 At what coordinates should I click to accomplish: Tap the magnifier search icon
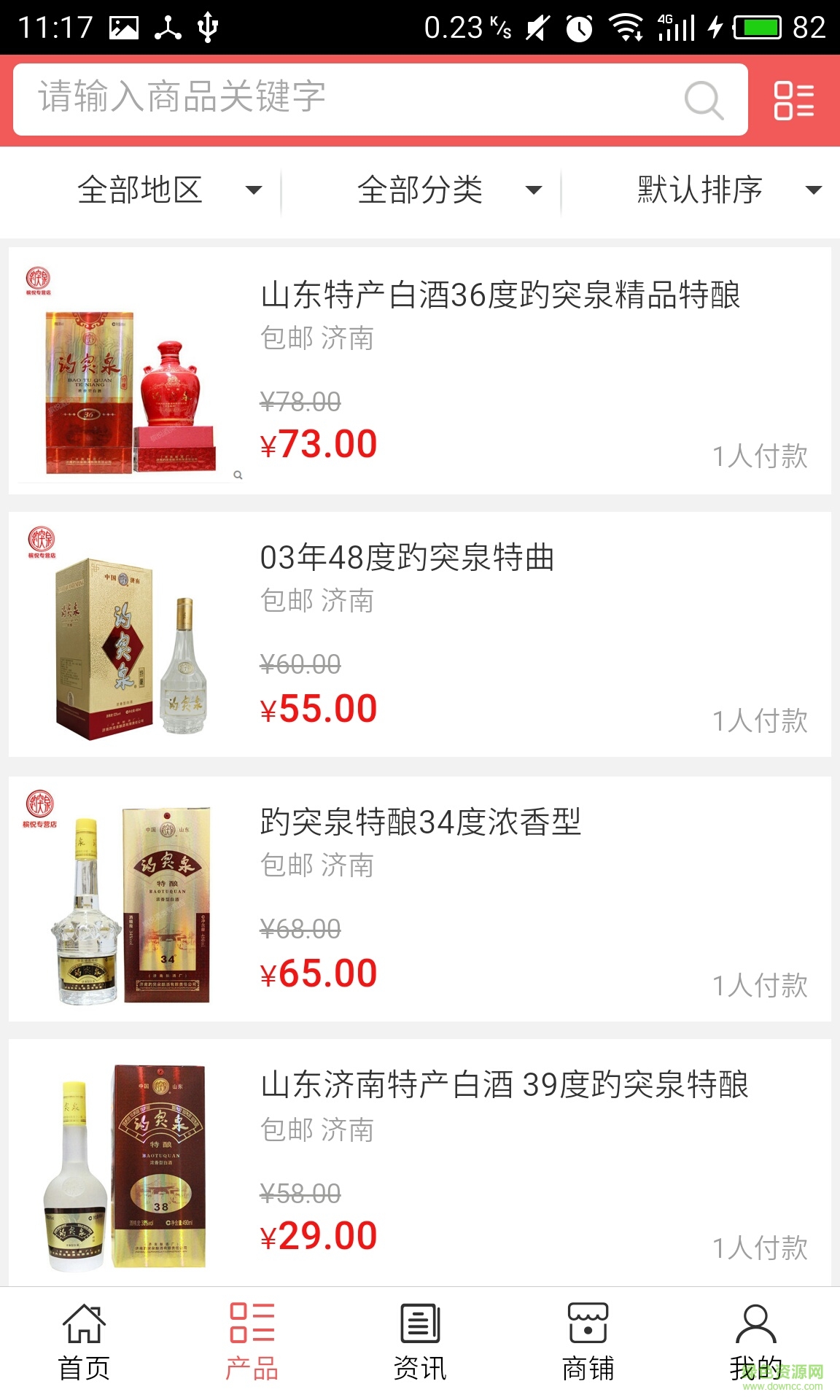point(701,99)
